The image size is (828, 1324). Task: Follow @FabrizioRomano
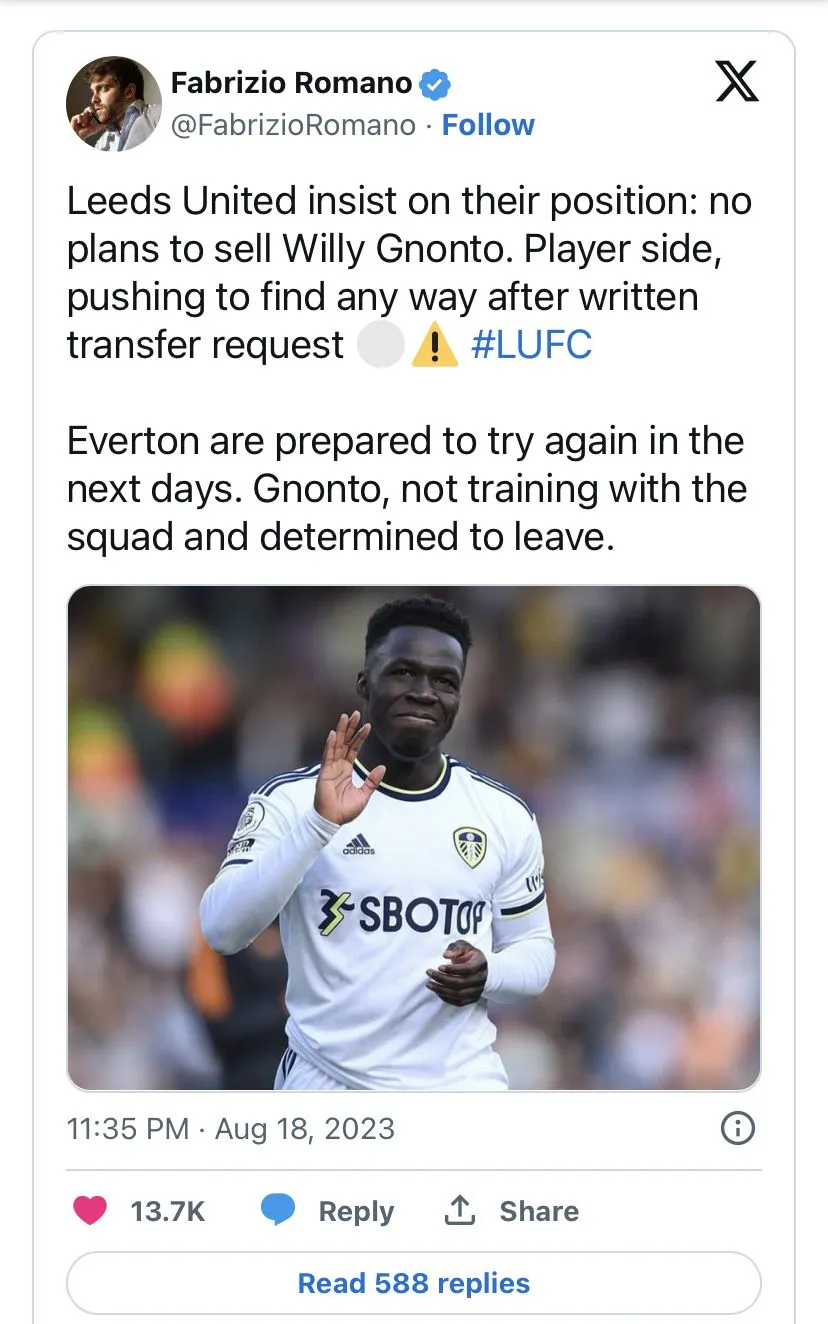(x=488, y=125)
